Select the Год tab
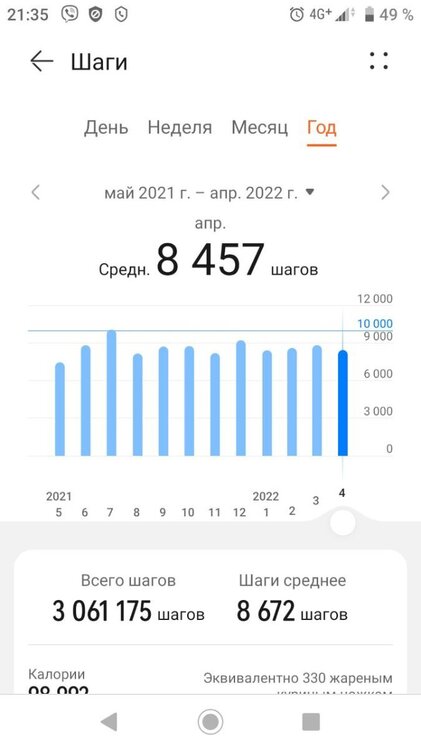 (321, 128)
